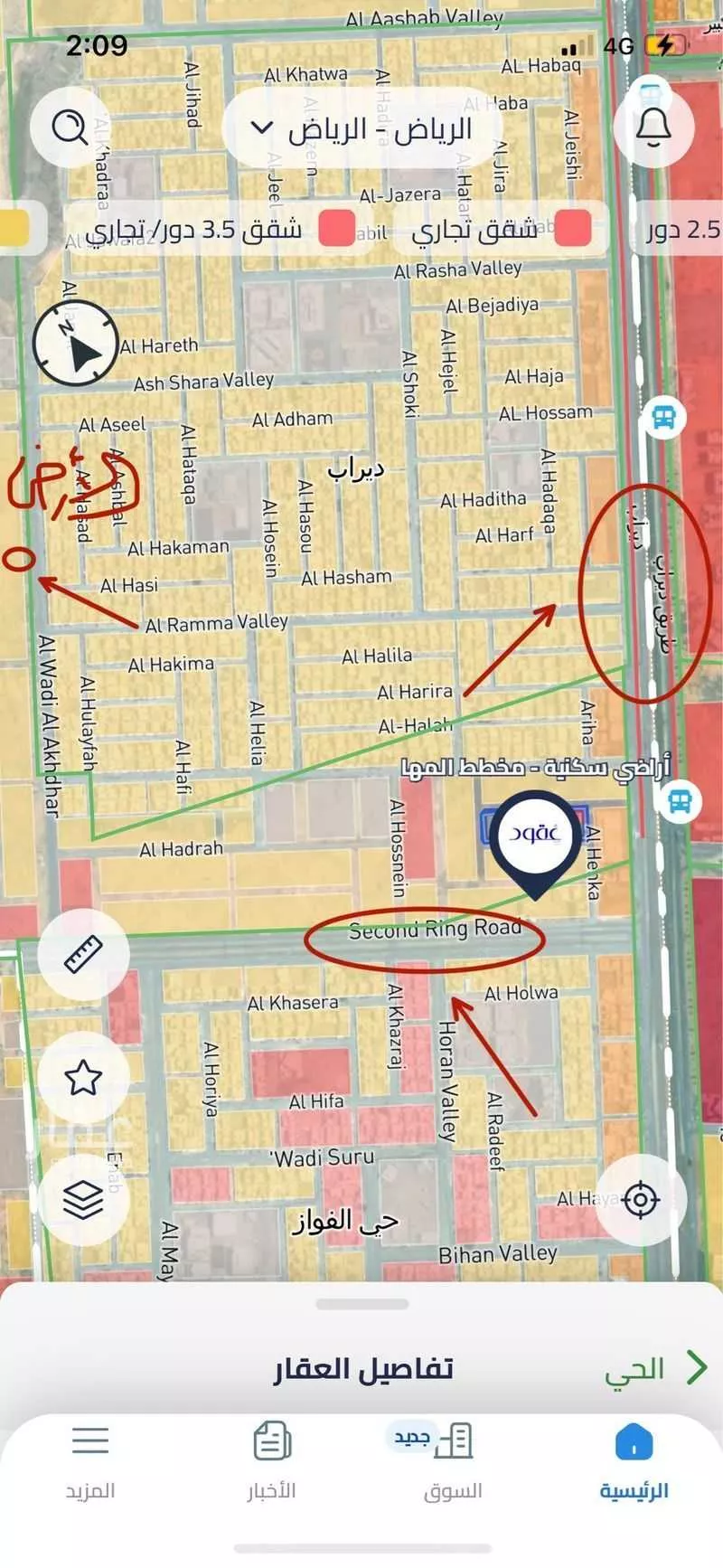Screen dimensions: 723x1568
Task: Expand الحي section using its chevron
Action: click(x=694, y=1368)
